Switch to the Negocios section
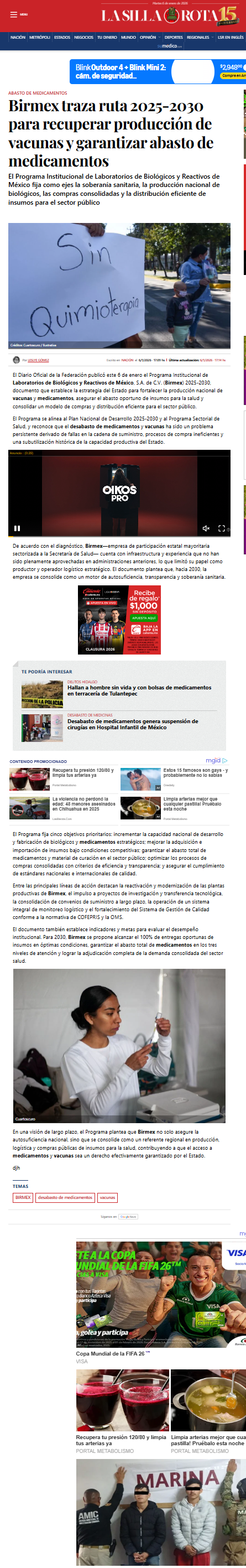 83,37
